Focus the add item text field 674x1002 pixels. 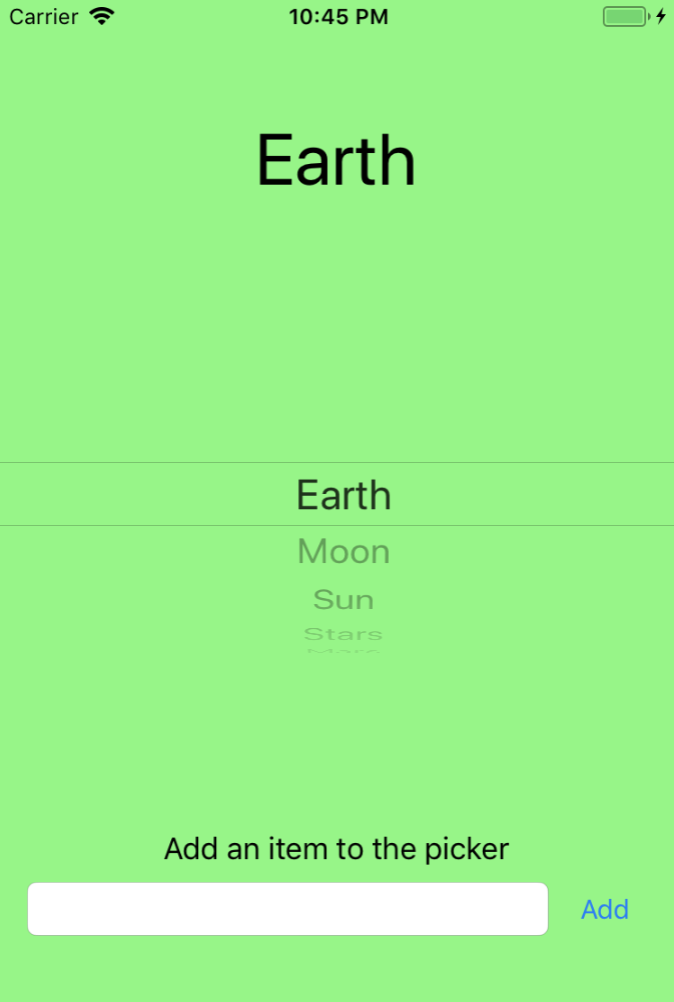coord(288,909)
